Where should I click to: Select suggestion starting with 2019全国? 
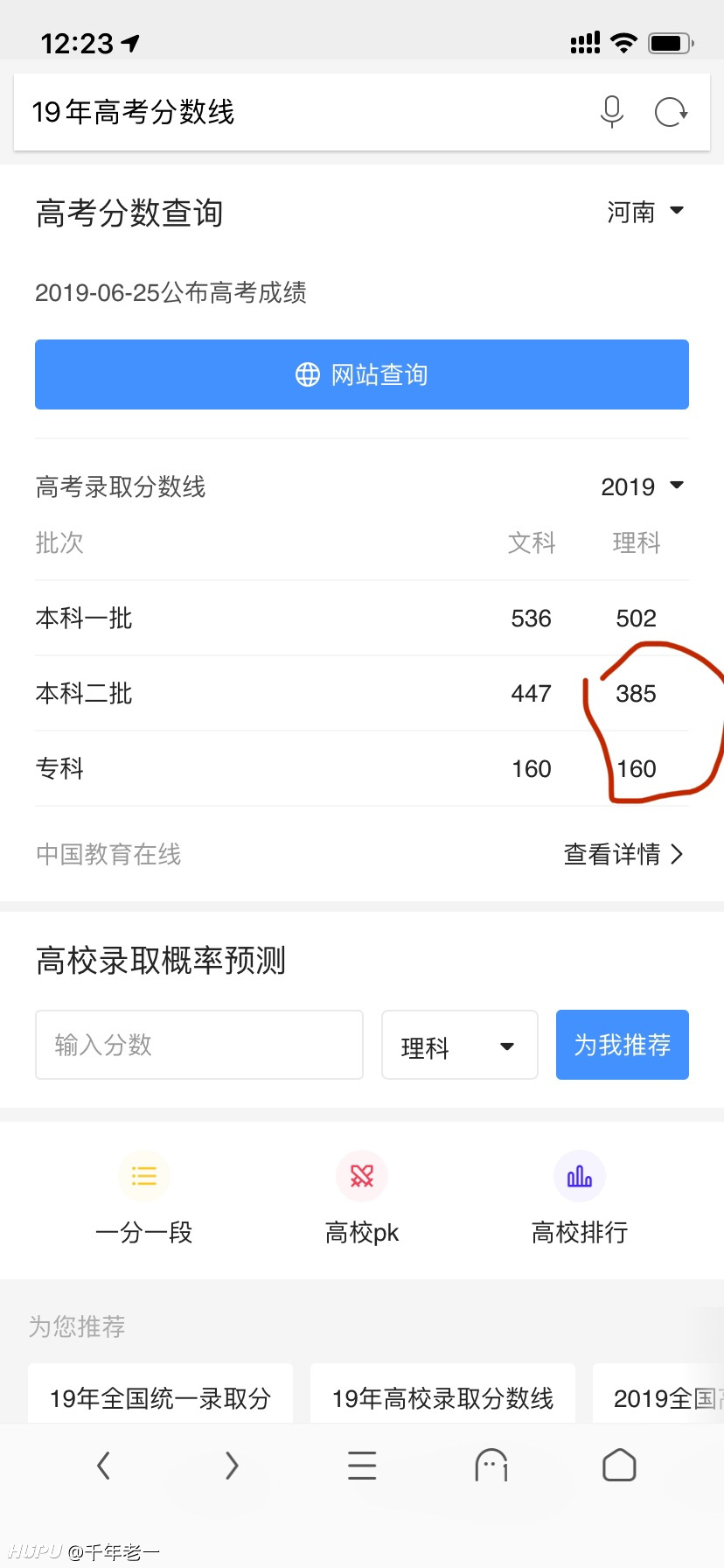coord(658,1397)
